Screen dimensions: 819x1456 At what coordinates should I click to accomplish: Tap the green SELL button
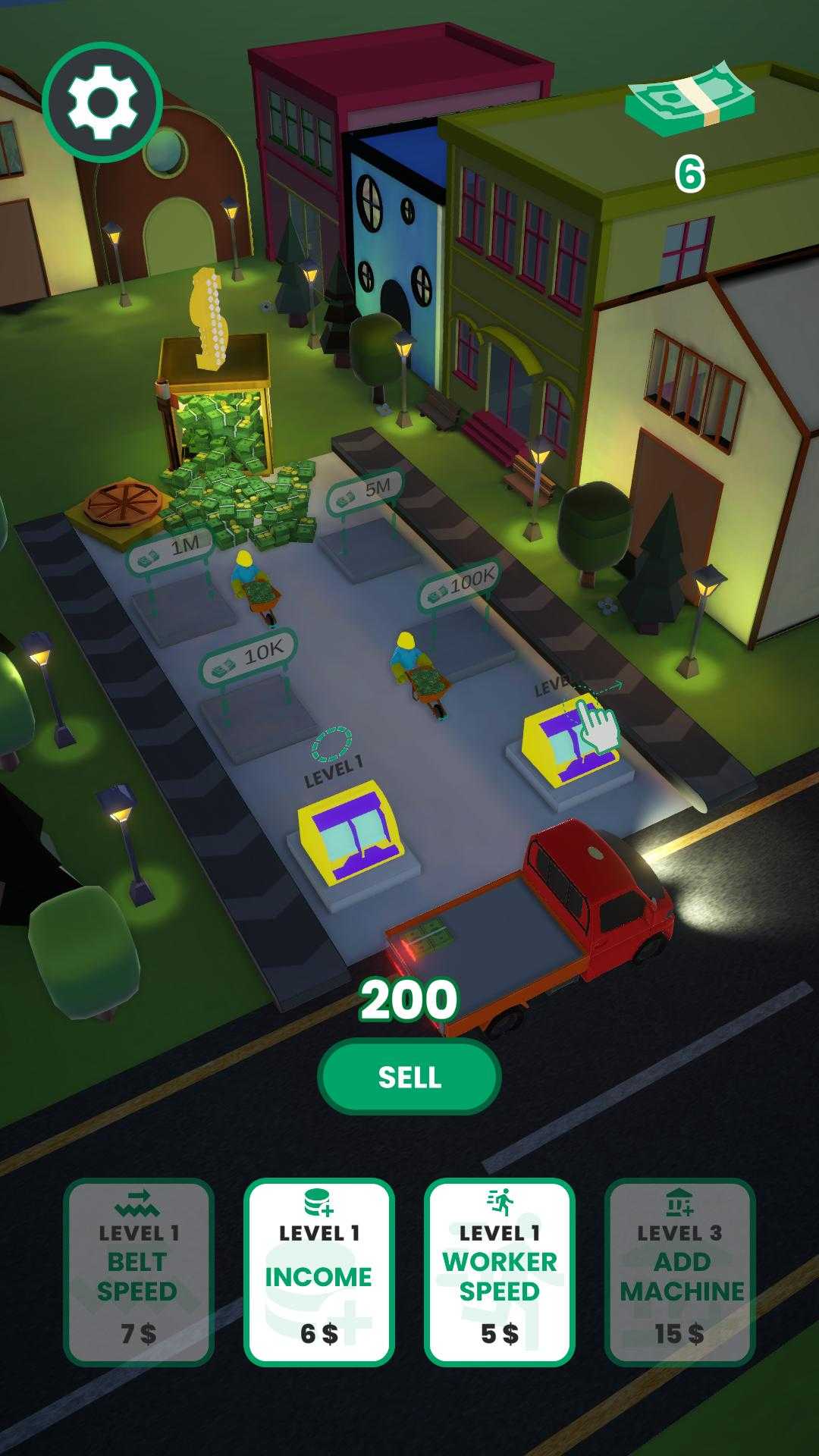[409, 1076]
